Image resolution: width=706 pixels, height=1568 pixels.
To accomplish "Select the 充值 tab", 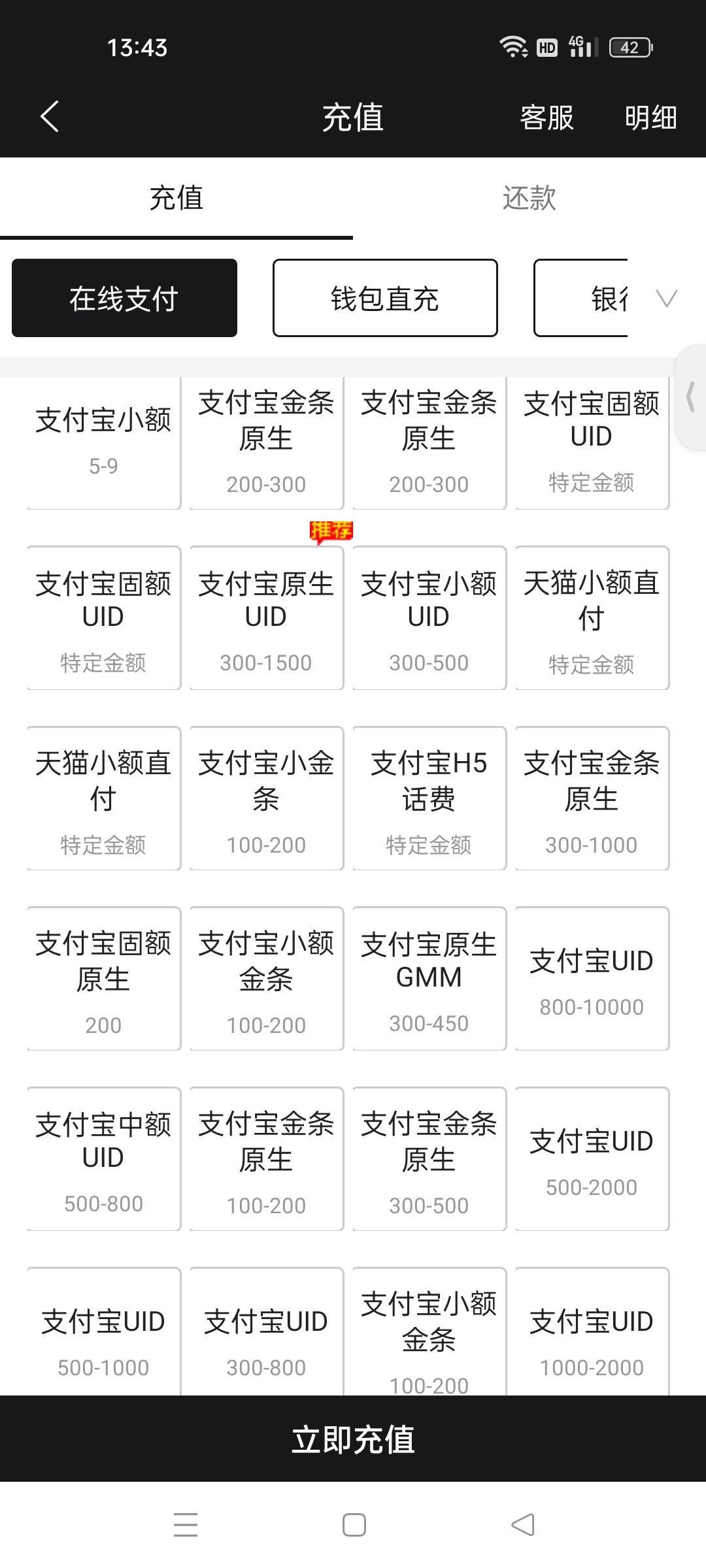I will (x=176, y=198).
